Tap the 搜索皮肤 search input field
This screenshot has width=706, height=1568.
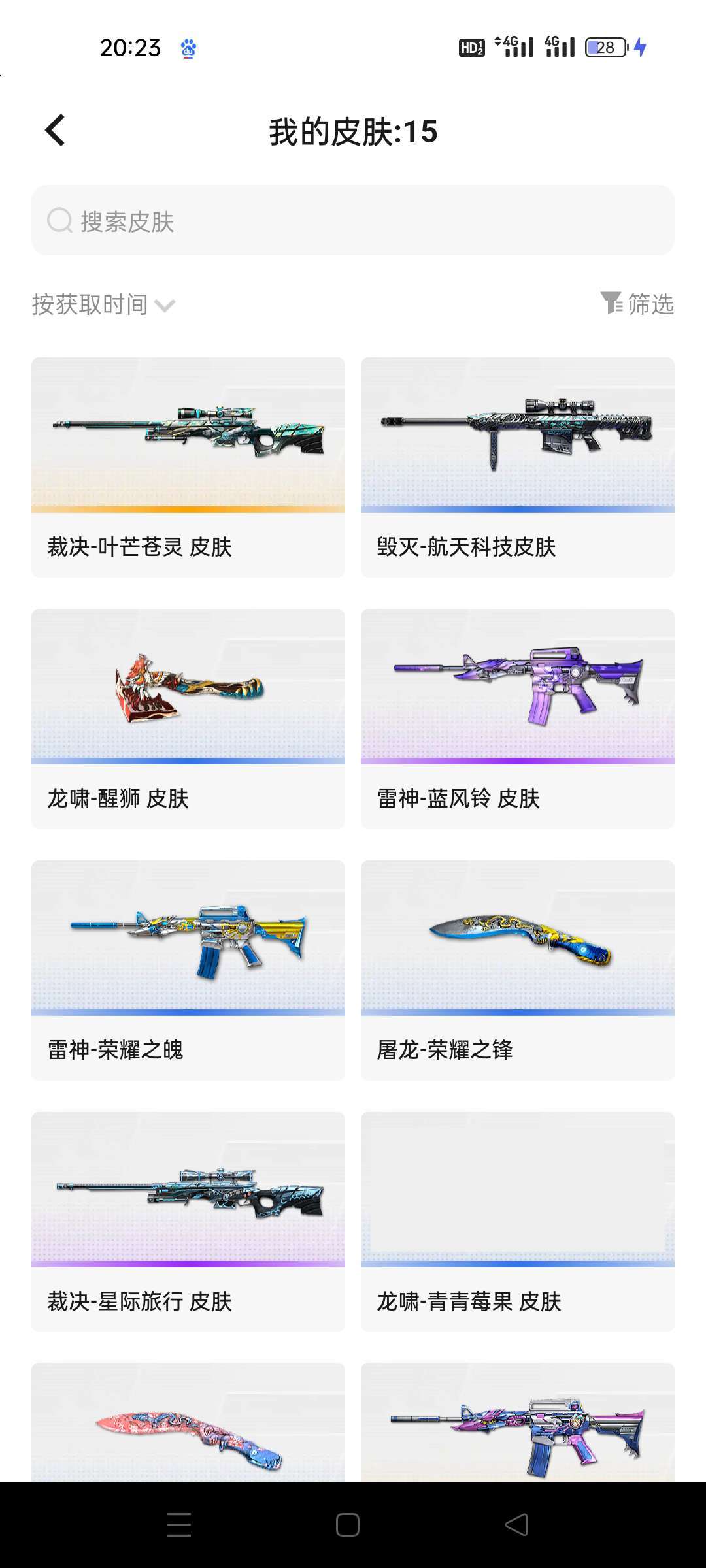pyautogui.click(x=353, y=221)
